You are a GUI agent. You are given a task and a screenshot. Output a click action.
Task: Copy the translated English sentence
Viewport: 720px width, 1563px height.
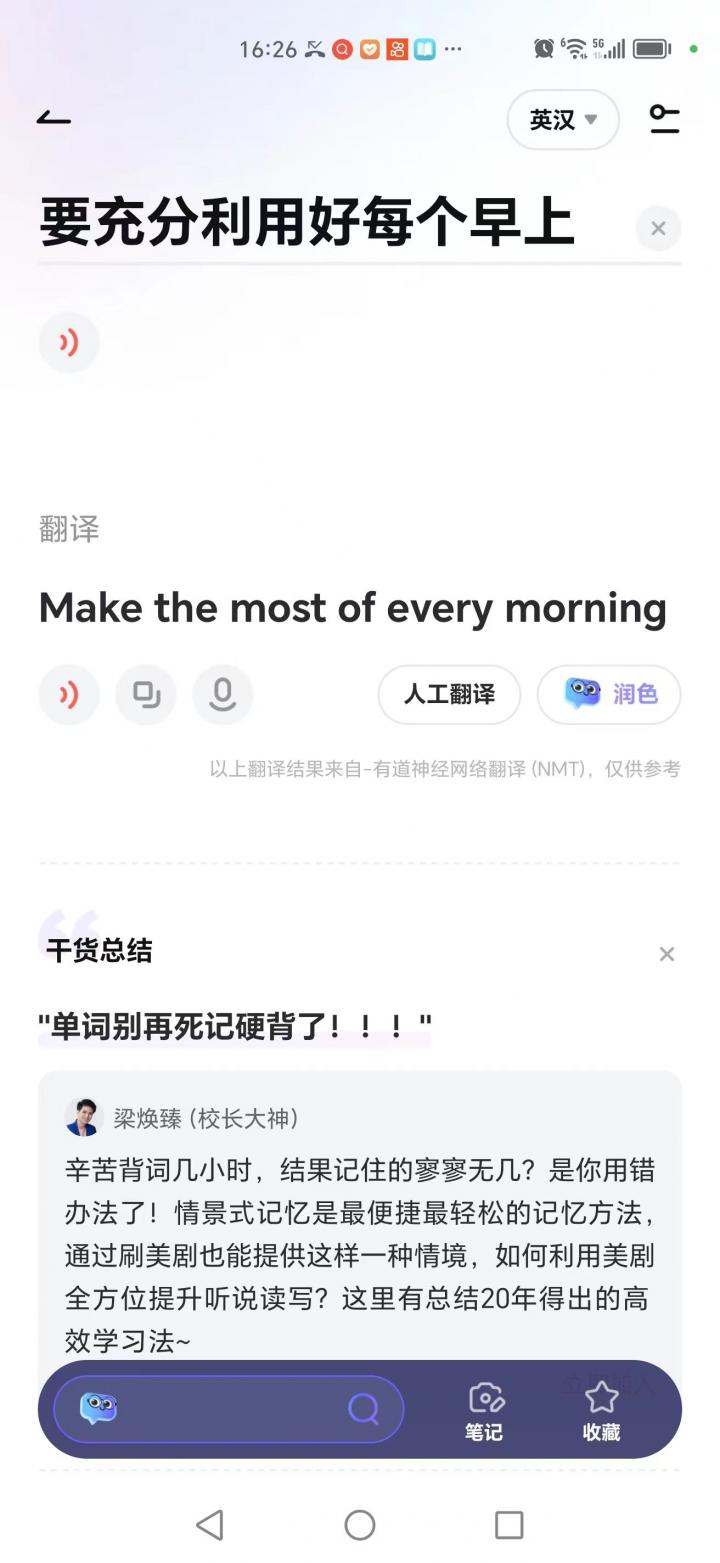pos(146,694)
